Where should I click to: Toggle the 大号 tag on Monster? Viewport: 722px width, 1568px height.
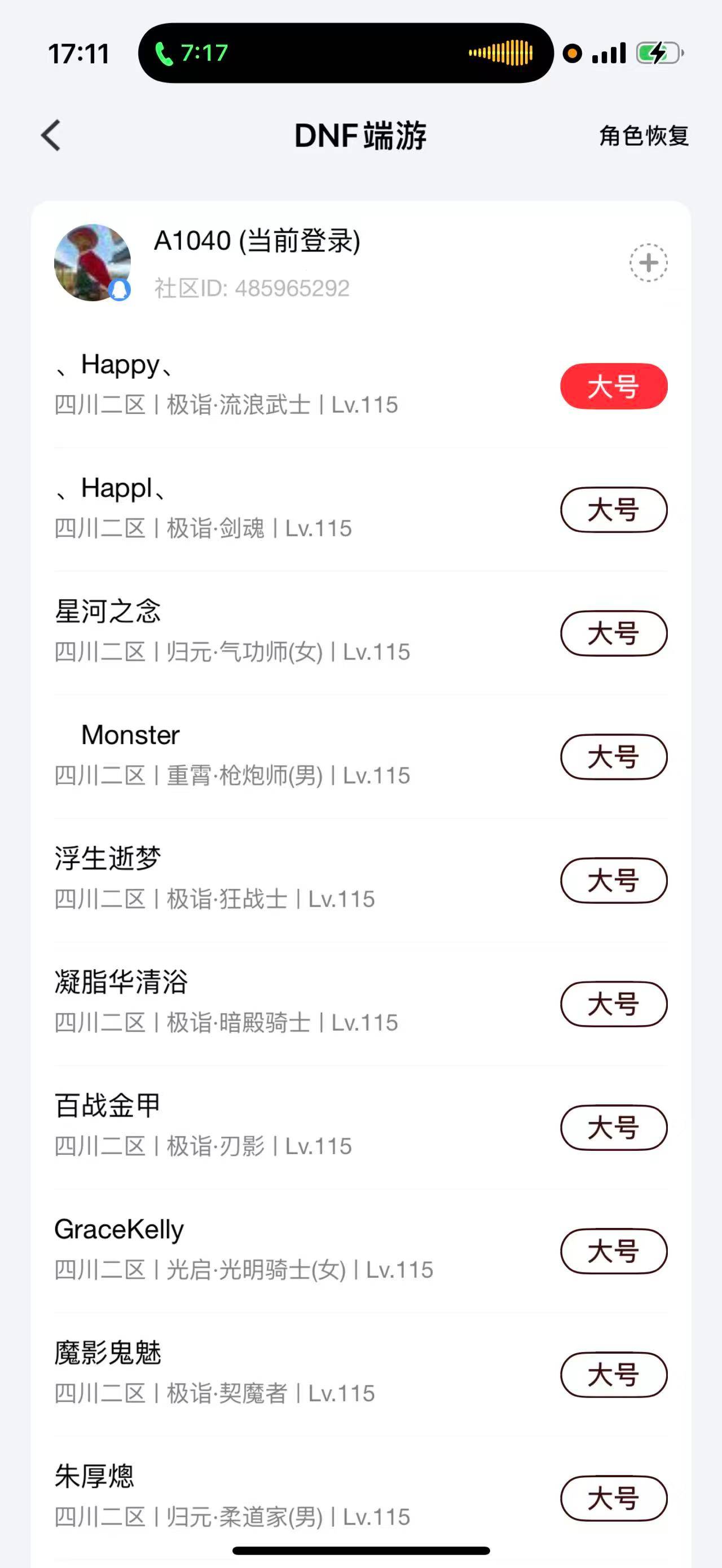(x=613, y=756)
